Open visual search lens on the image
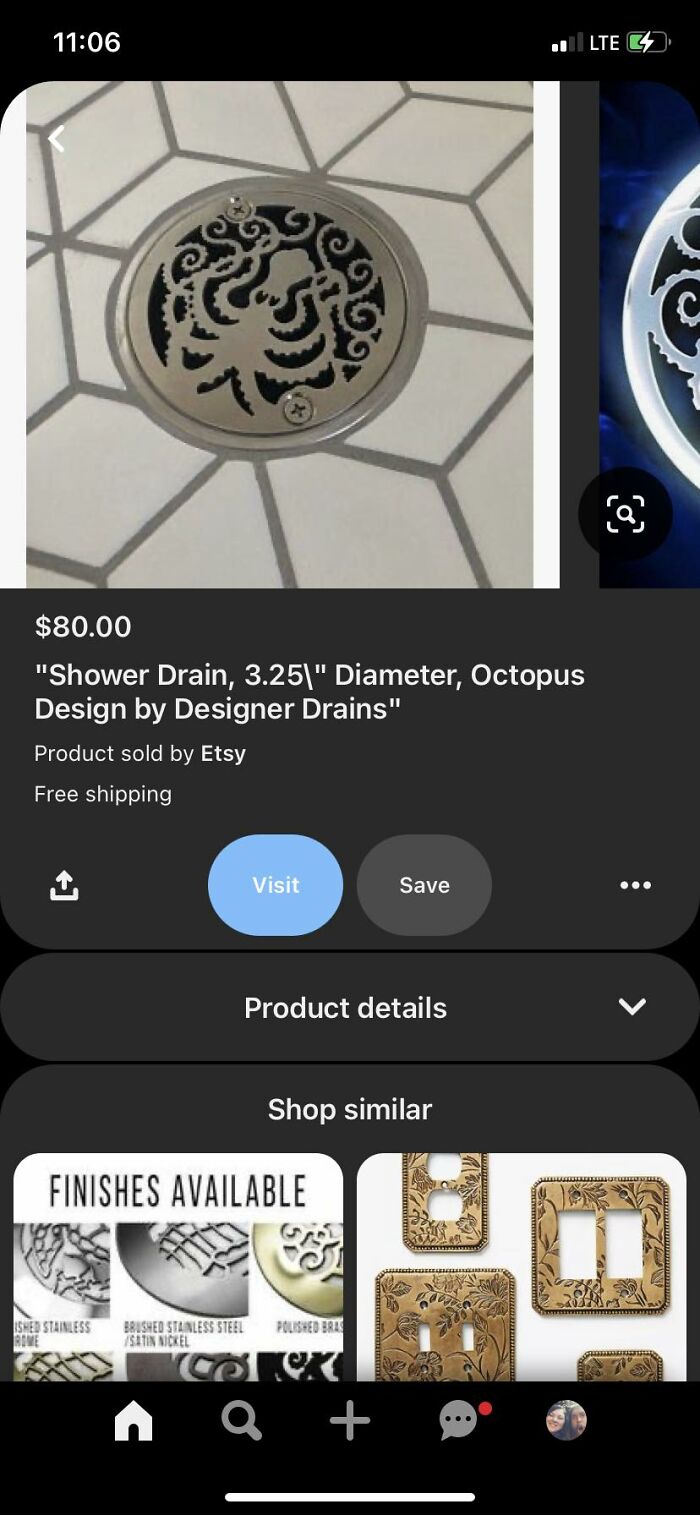The image size is (700, 1515). click(x=625, y=514)
